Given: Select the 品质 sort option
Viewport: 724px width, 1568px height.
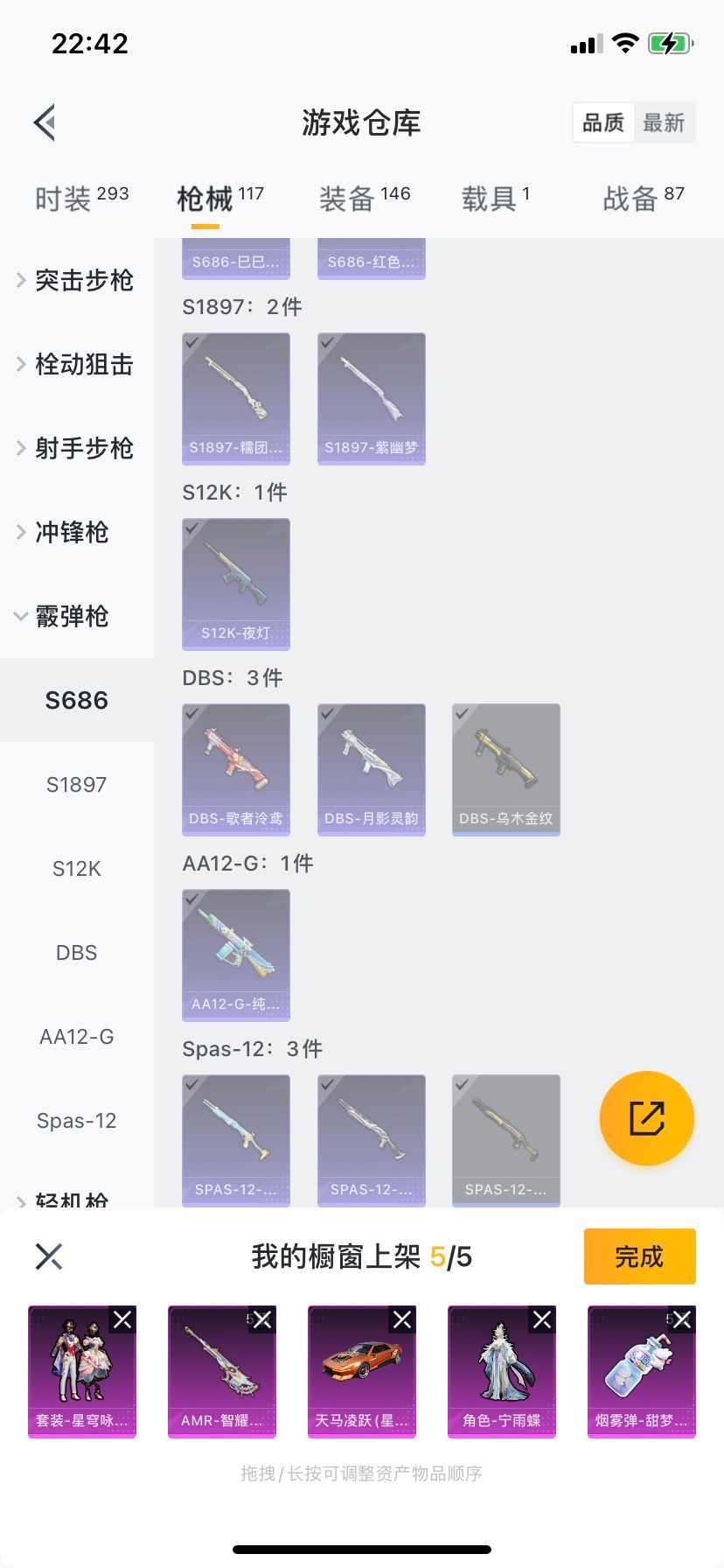Looking at the screenshot, I should click(x=602, y=122).
